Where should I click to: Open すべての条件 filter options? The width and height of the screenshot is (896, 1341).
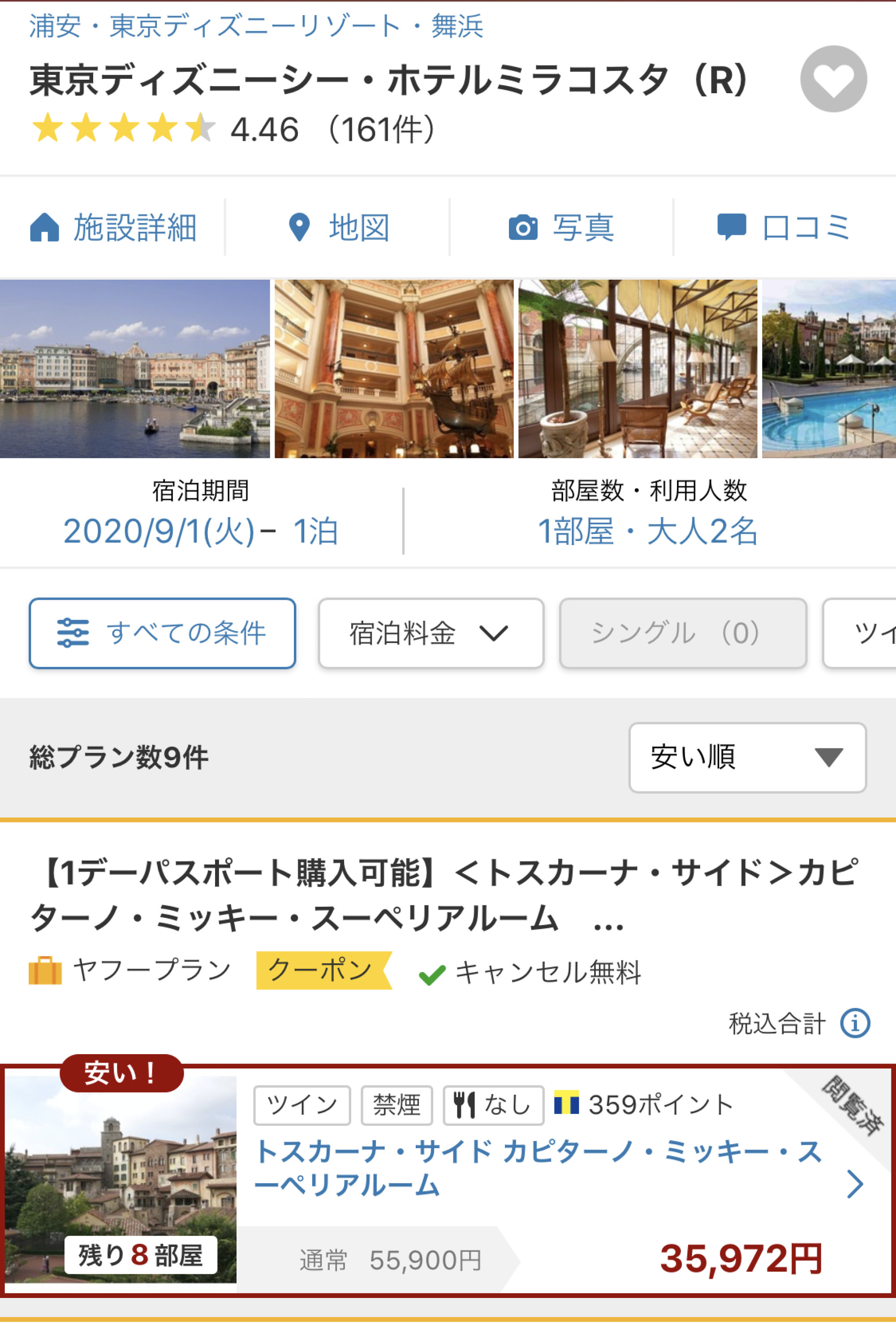(162, 633)
